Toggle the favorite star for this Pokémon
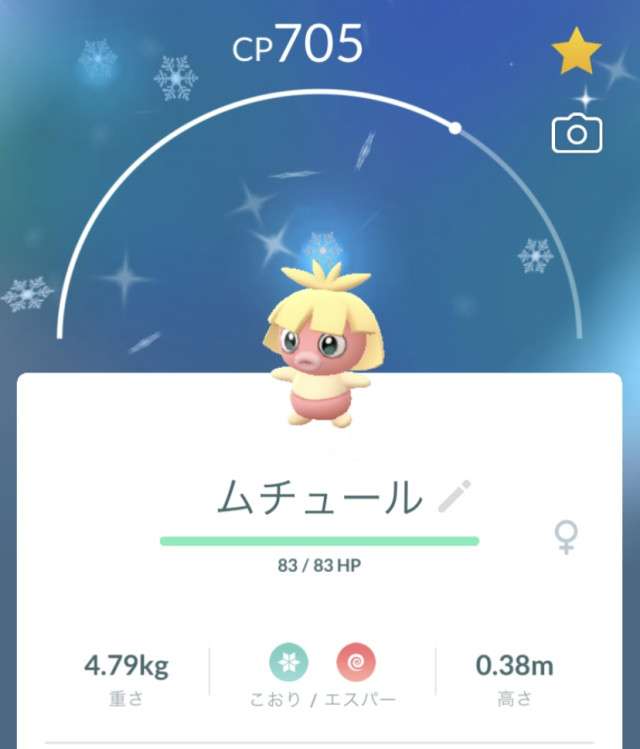 point(576,51)
